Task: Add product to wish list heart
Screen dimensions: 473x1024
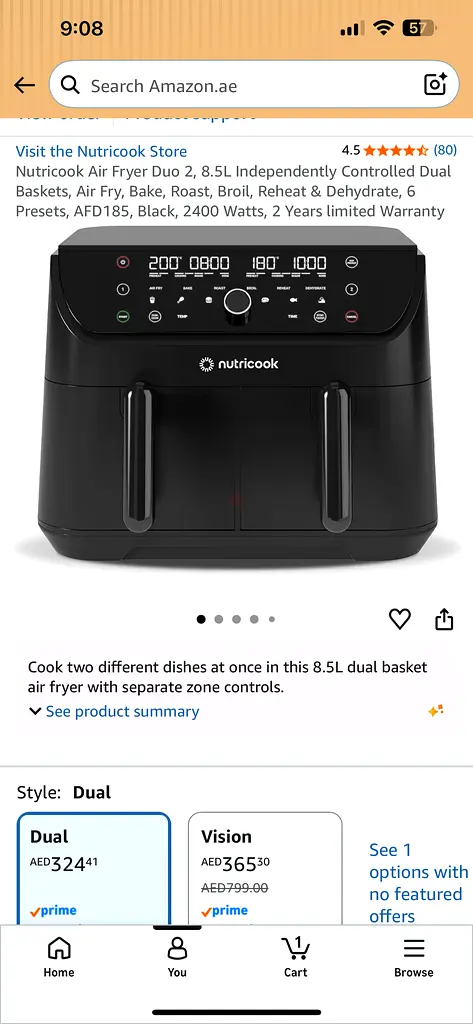Action: click(x=400, y=619)
